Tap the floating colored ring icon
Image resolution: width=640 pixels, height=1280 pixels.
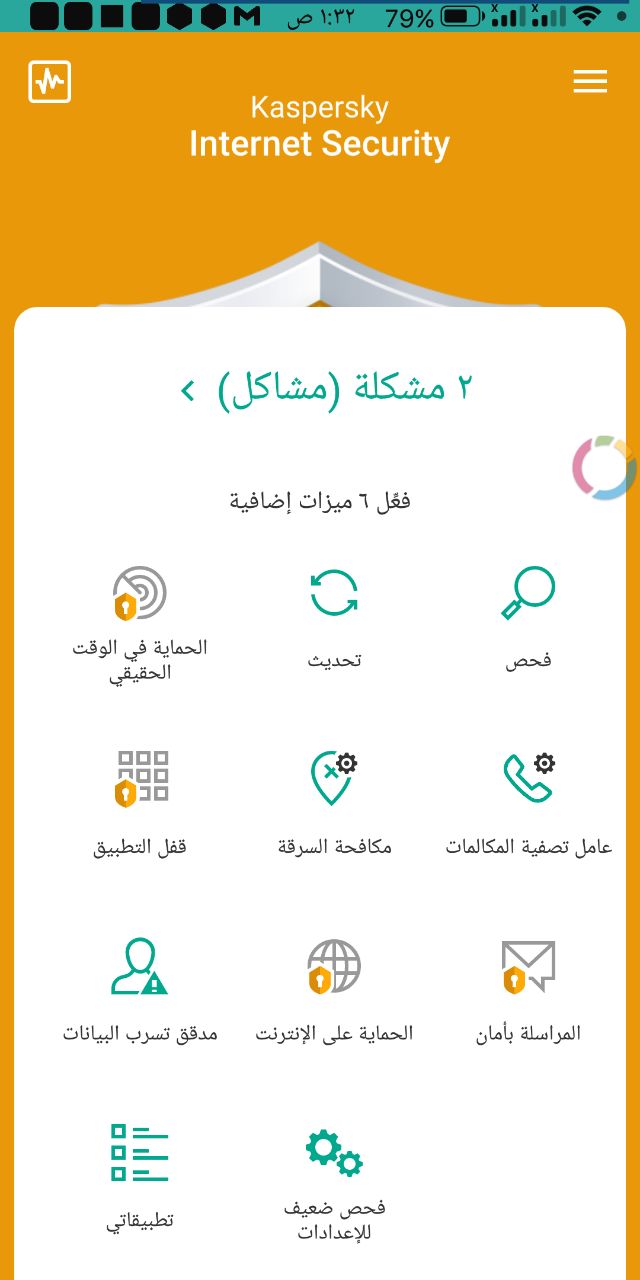[606, 467]
